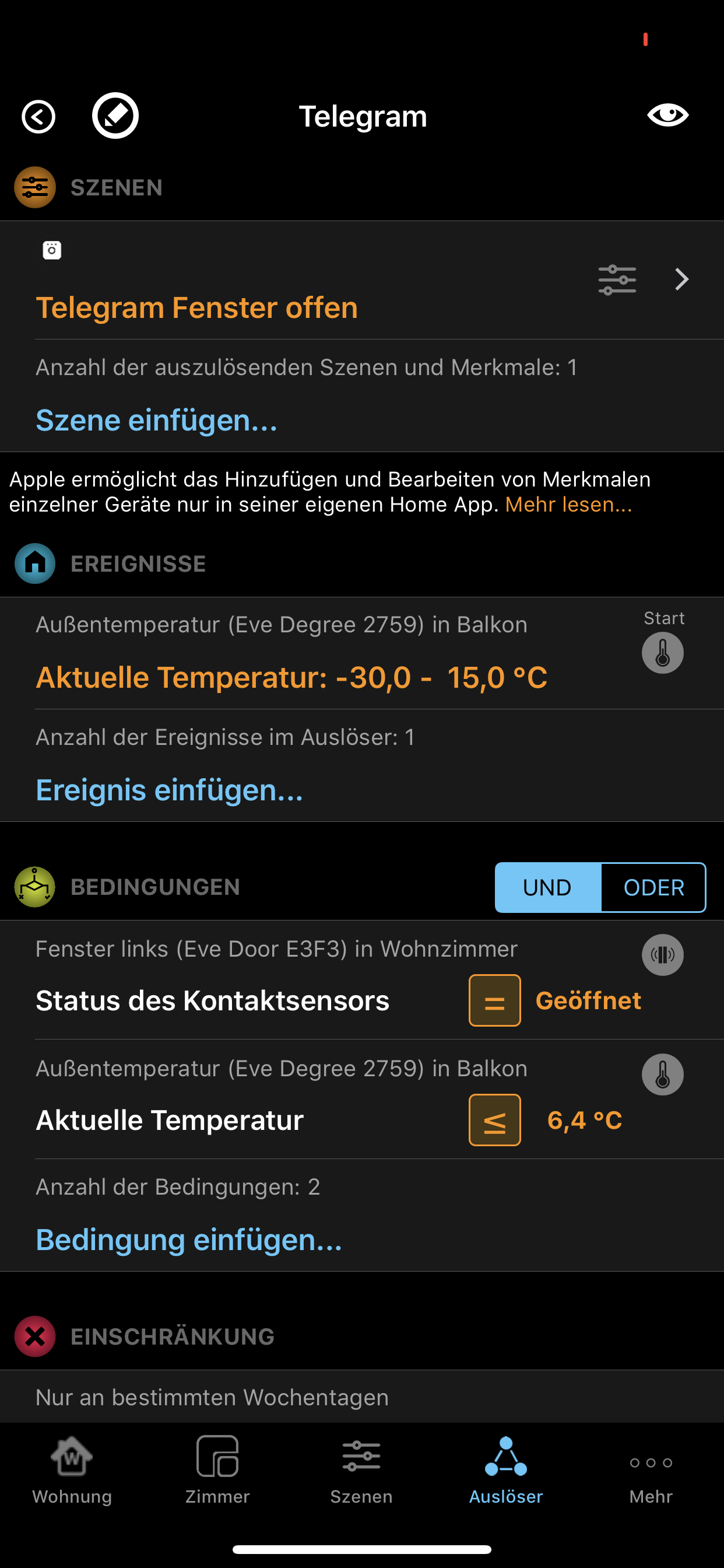Image resolution: width=724 pixels, height=1568 pixels.
Task: Open the Nur an bestimmten Wochentagen restriction
Action: [212, 1397]
